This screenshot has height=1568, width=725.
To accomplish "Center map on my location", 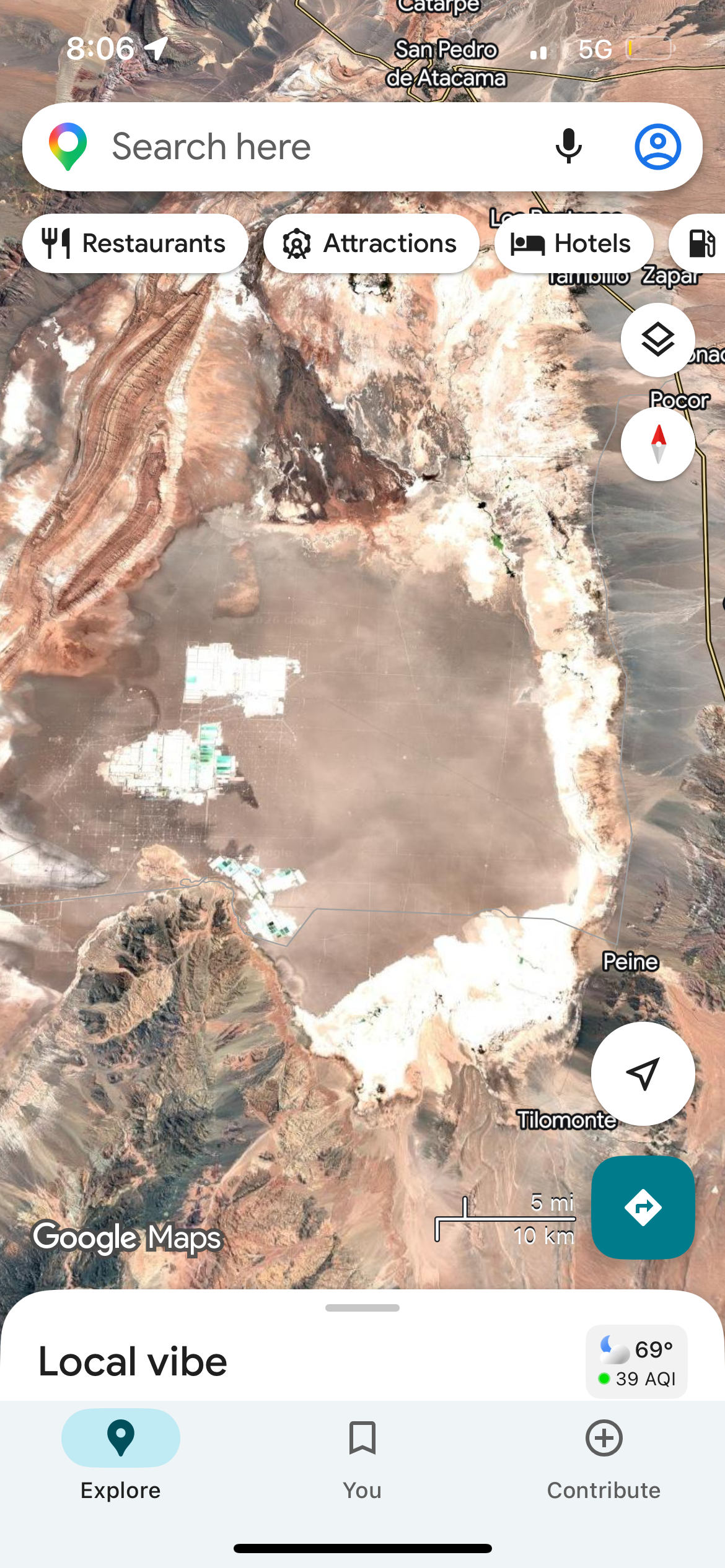I will pos(643,1073).
